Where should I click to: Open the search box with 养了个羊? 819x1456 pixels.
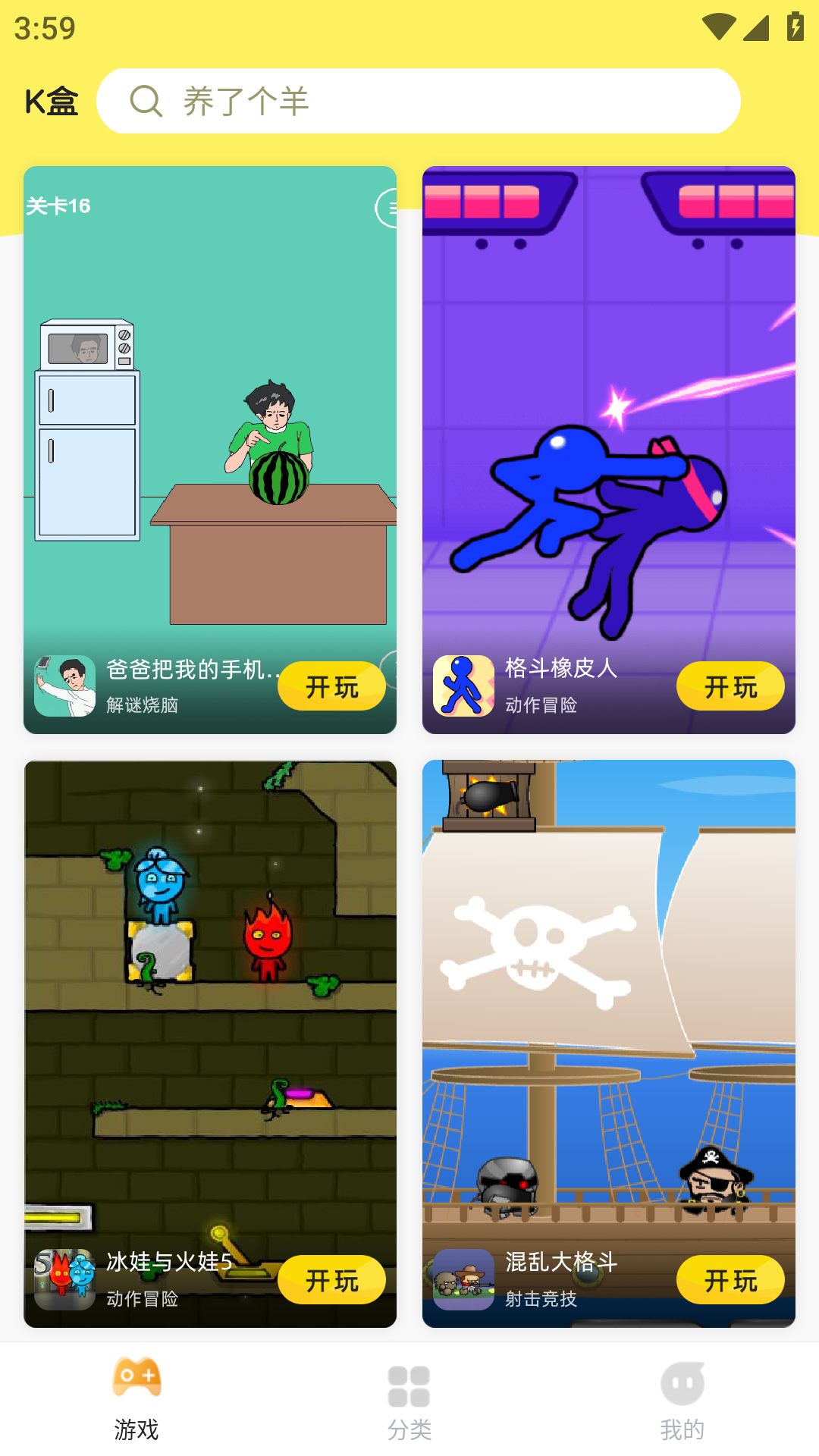[x=419, y=101]
